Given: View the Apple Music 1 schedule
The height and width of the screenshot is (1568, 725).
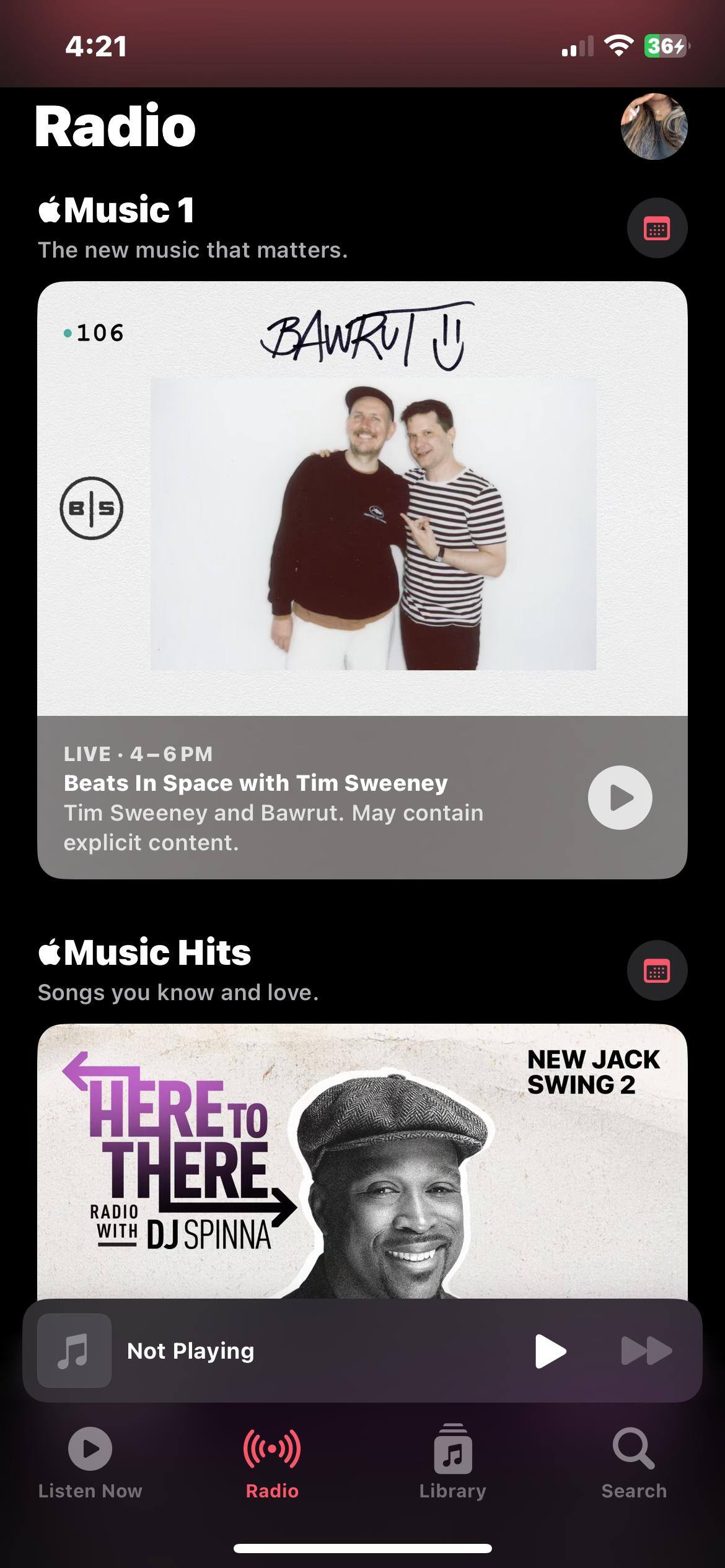Looking at the screenshot, I should [x=657, y=229].
